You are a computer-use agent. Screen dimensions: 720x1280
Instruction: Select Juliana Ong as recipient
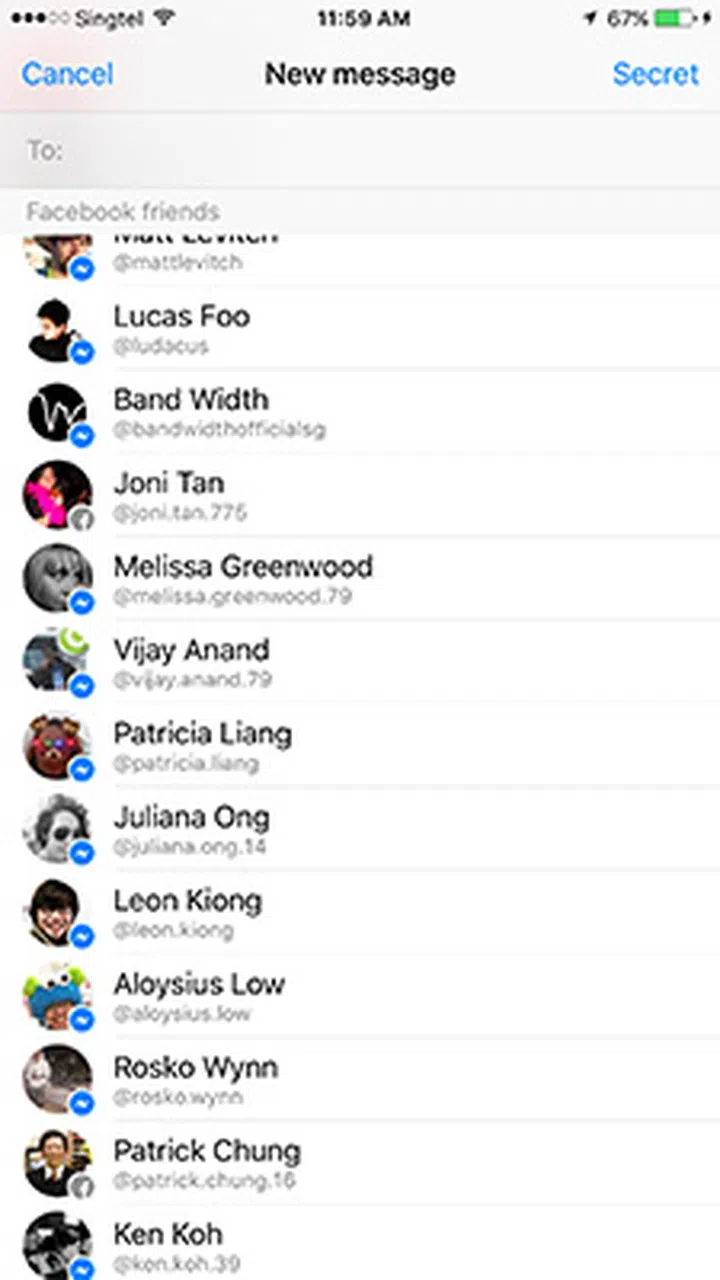pos(191,829)
